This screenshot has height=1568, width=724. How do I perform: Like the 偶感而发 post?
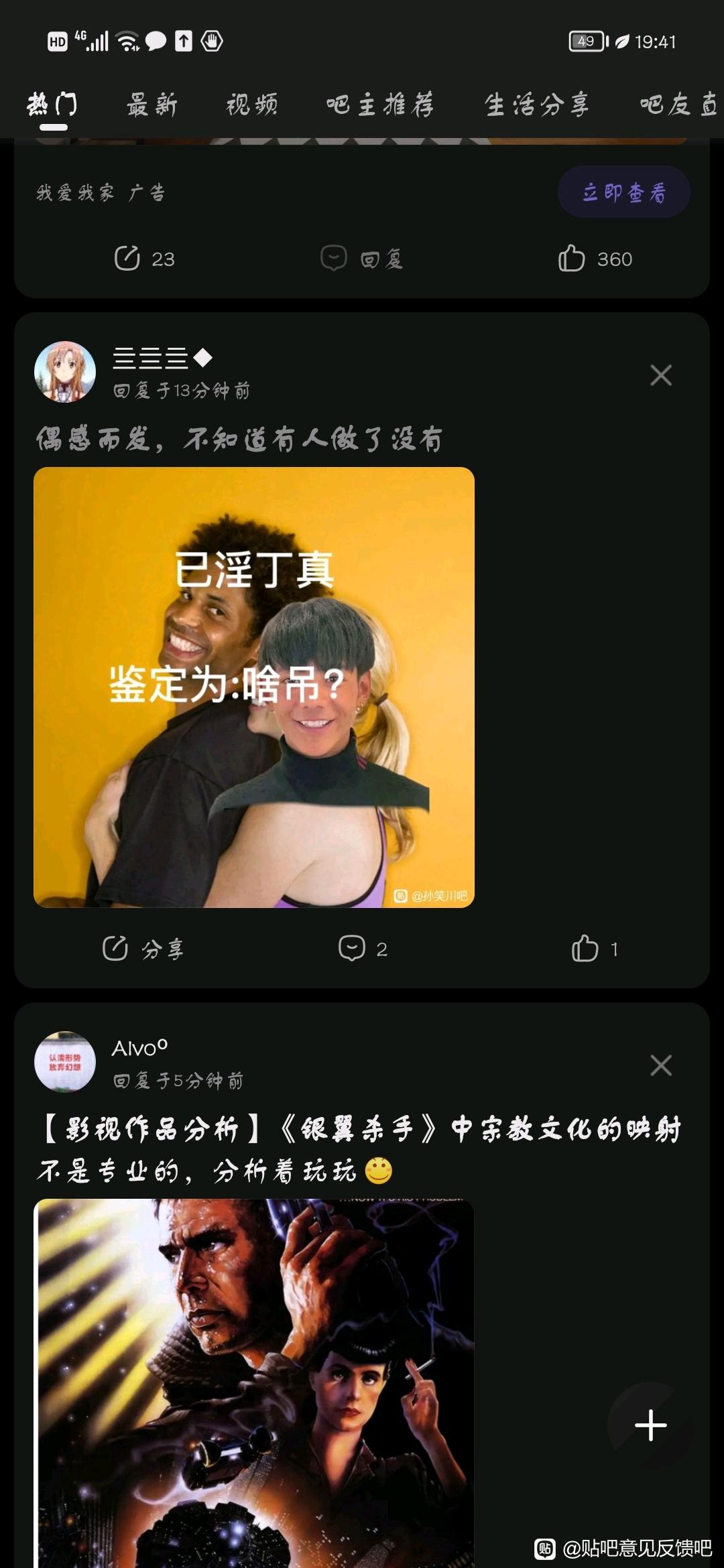point(594,949)
